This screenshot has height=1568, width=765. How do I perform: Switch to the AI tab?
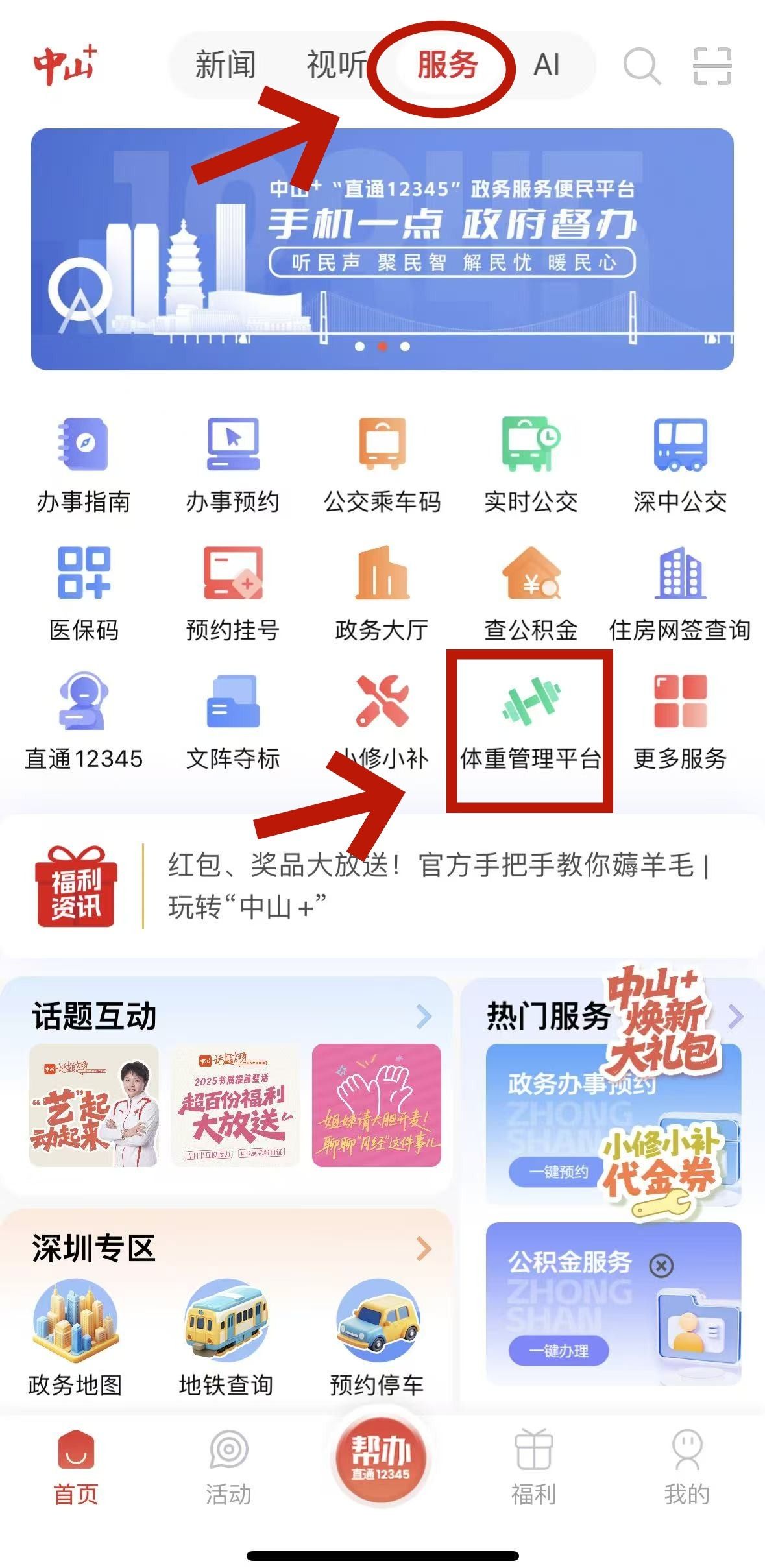(x=546, y=66)
